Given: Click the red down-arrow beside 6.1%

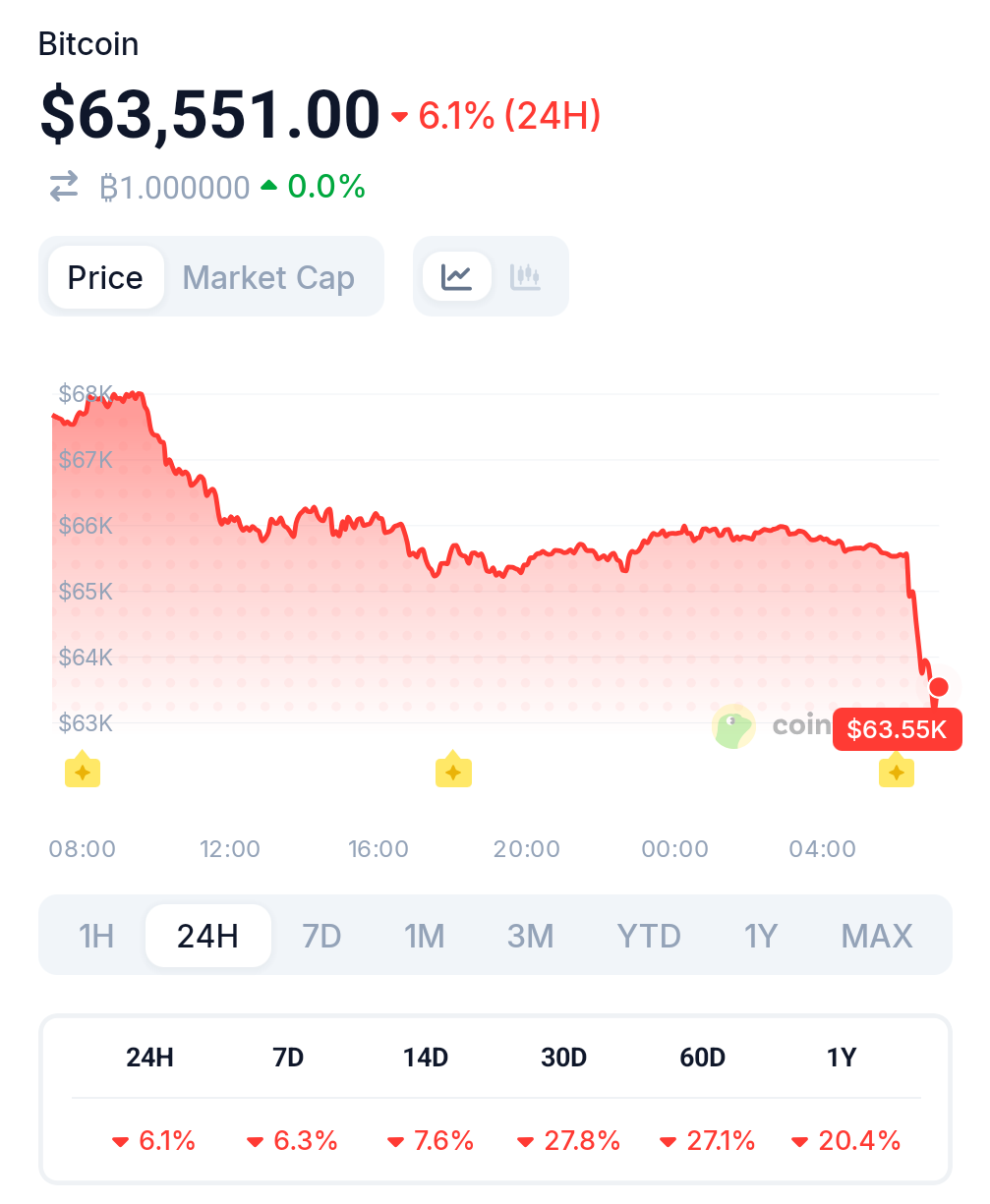Looking at the screenshot, I should [x=399, y=115].
